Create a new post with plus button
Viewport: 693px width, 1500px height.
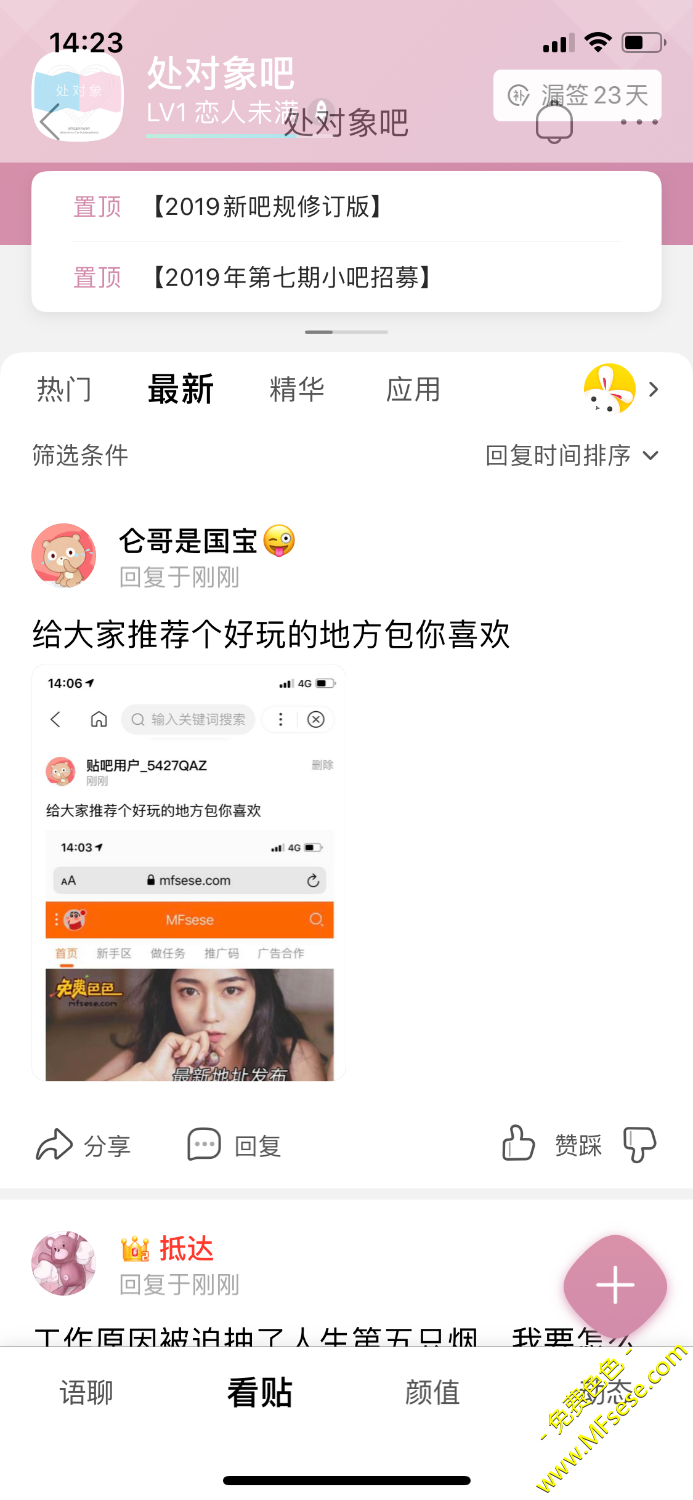pos(614,1286)
